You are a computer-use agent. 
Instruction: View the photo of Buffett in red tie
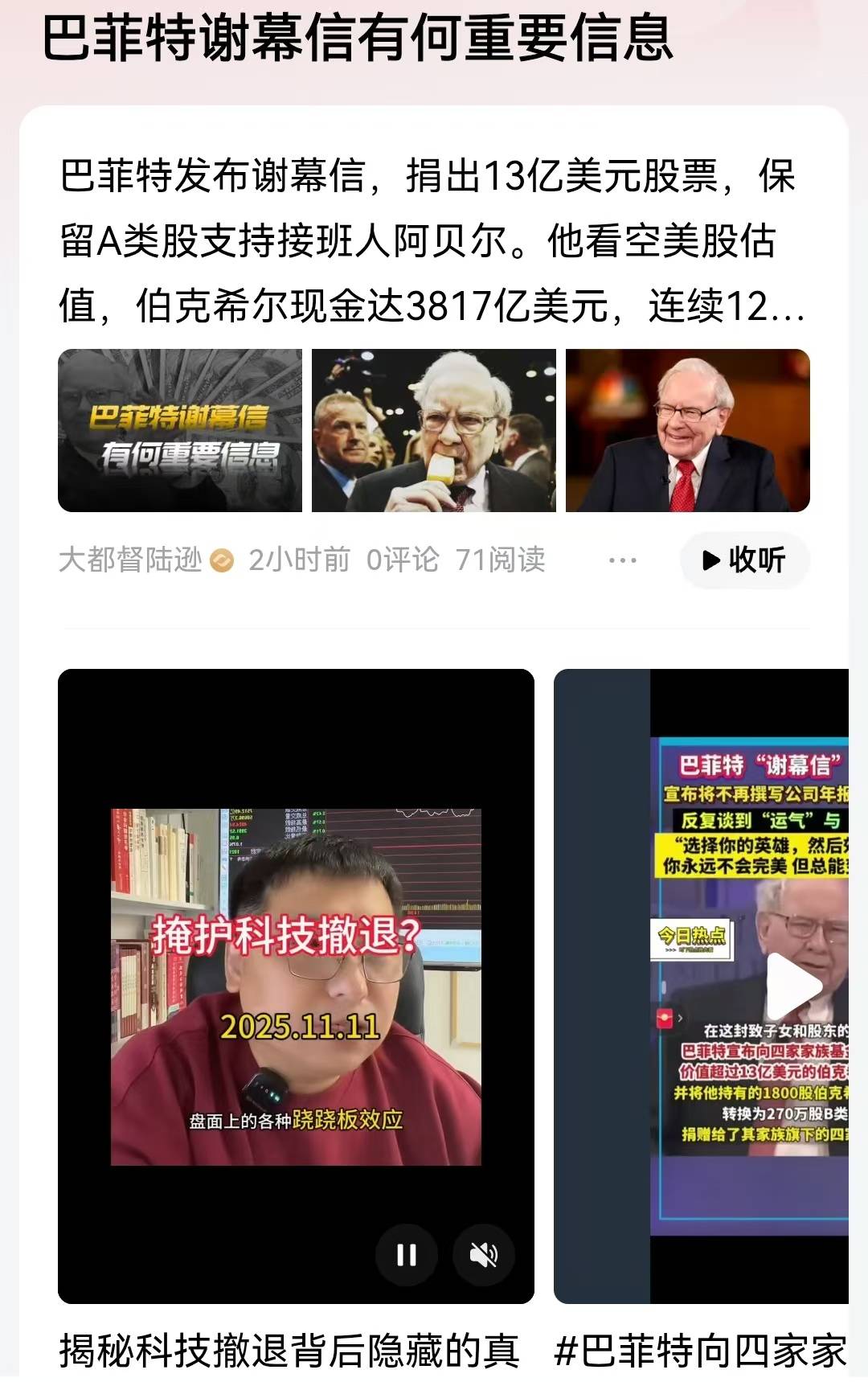688,431
